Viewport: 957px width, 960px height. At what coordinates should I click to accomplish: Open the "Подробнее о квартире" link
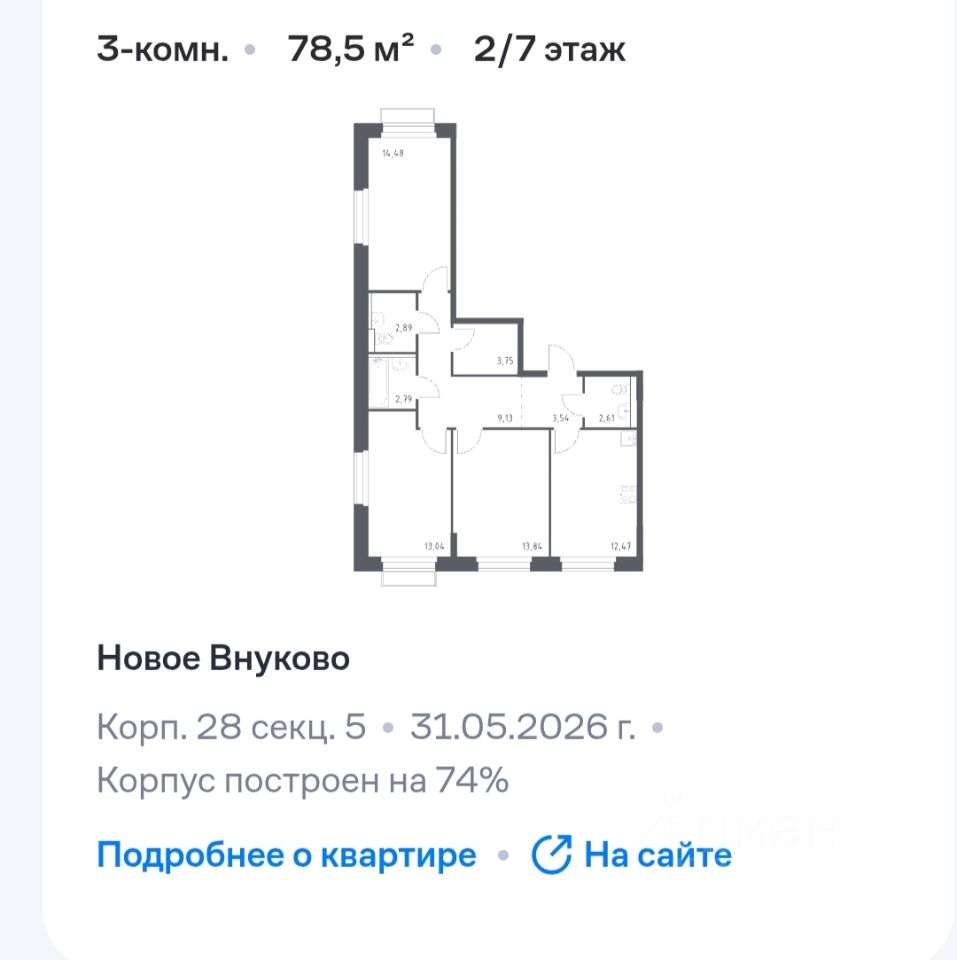tap(286, 856)
